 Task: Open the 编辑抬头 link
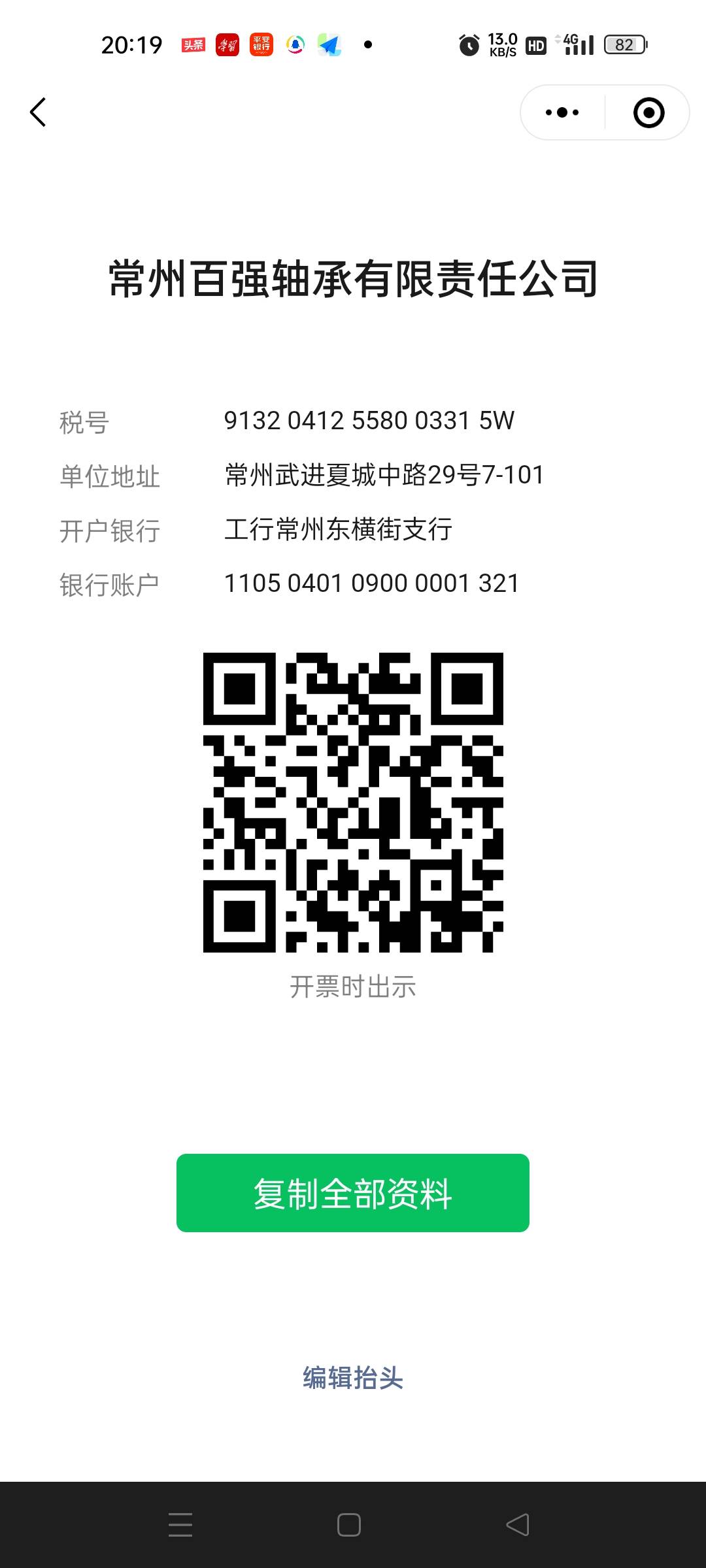353,1377
